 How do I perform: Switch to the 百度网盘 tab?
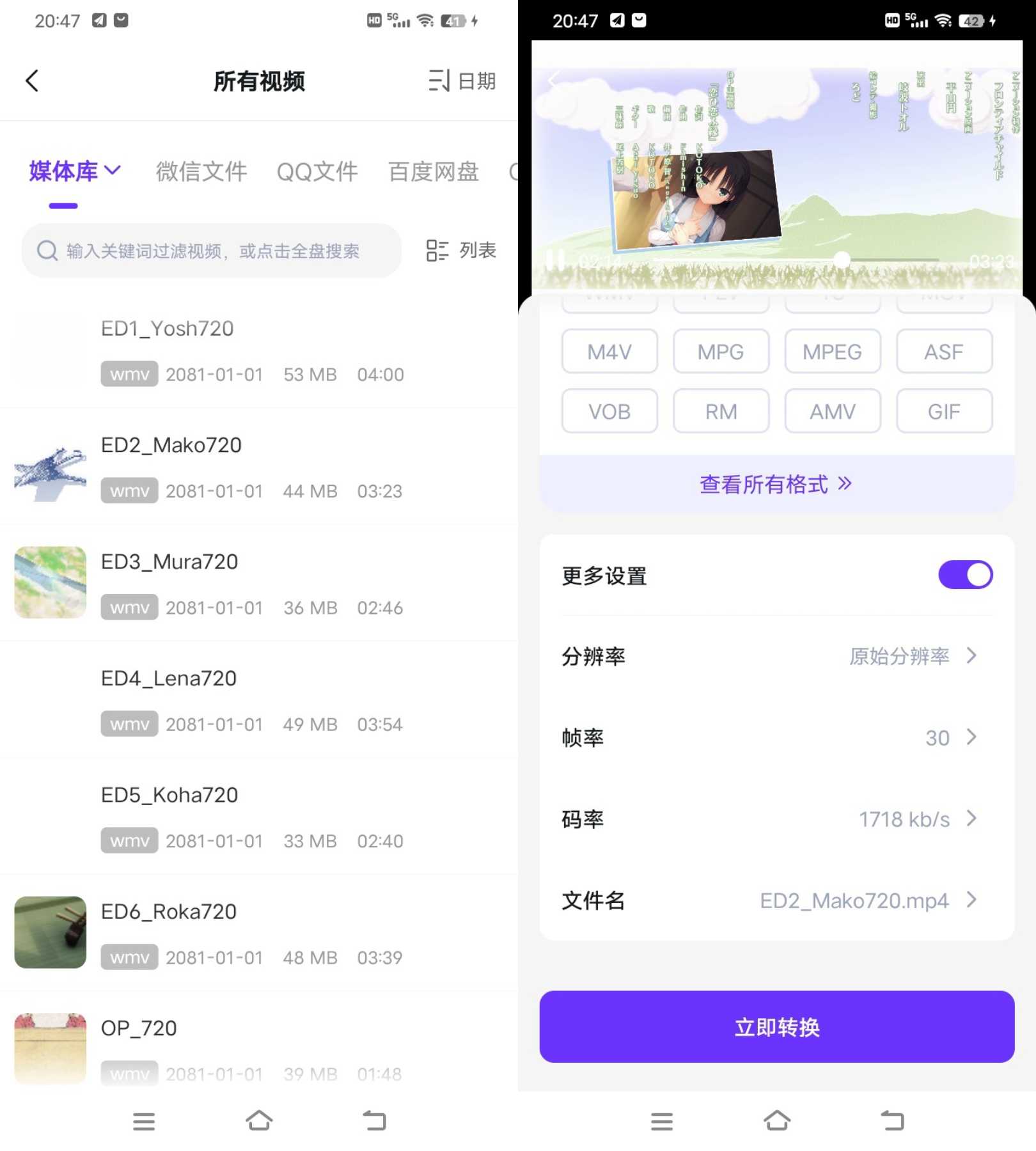433,171
